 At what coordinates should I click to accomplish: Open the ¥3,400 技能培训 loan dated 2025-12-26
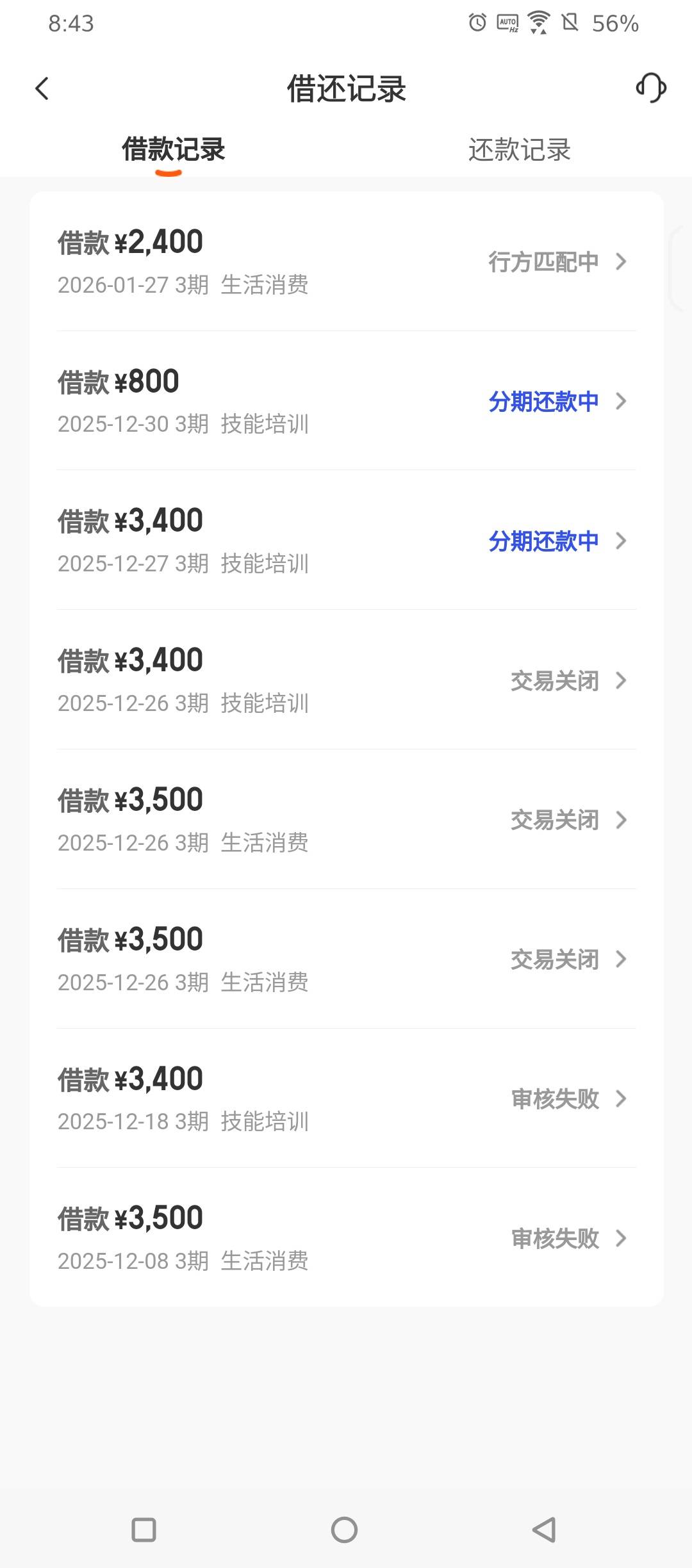tap(346, 680)
